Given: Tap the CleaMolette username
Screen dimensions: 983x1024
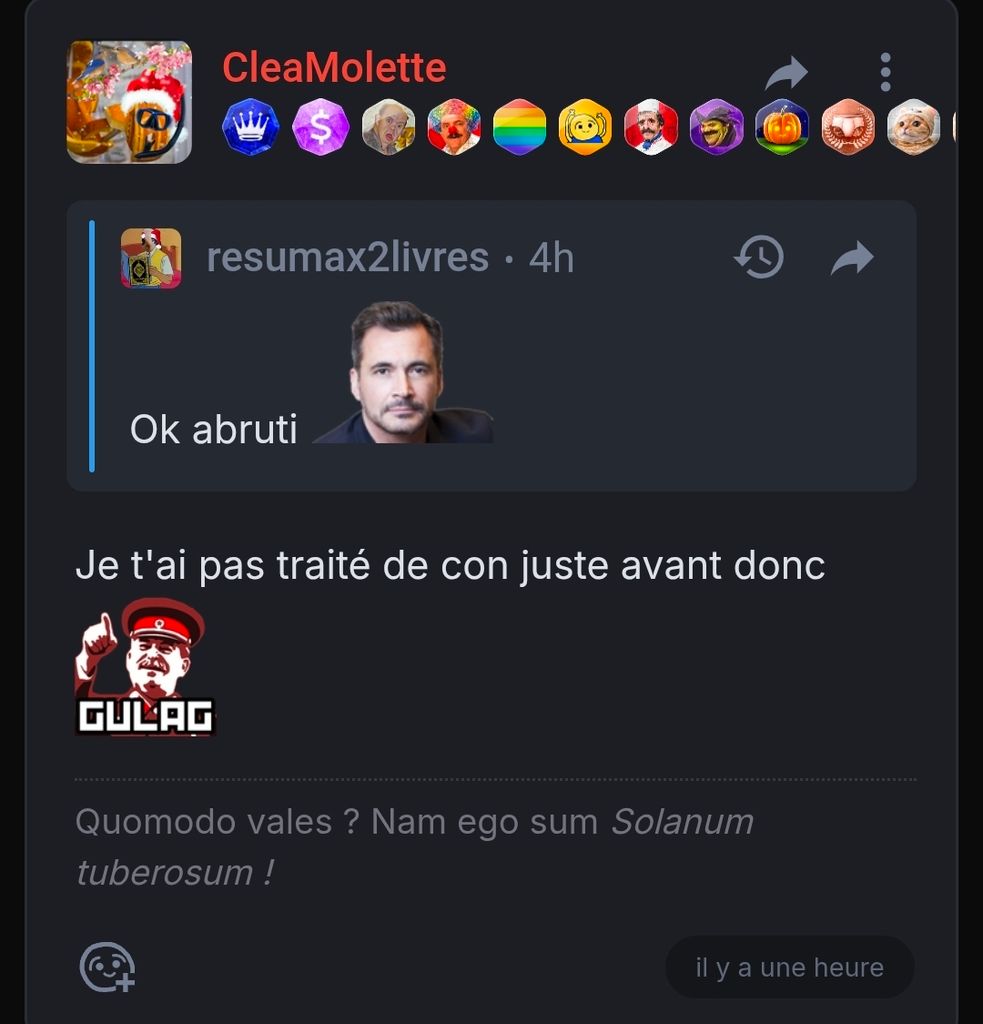Looking at the screenshot, I should [334, 68].
